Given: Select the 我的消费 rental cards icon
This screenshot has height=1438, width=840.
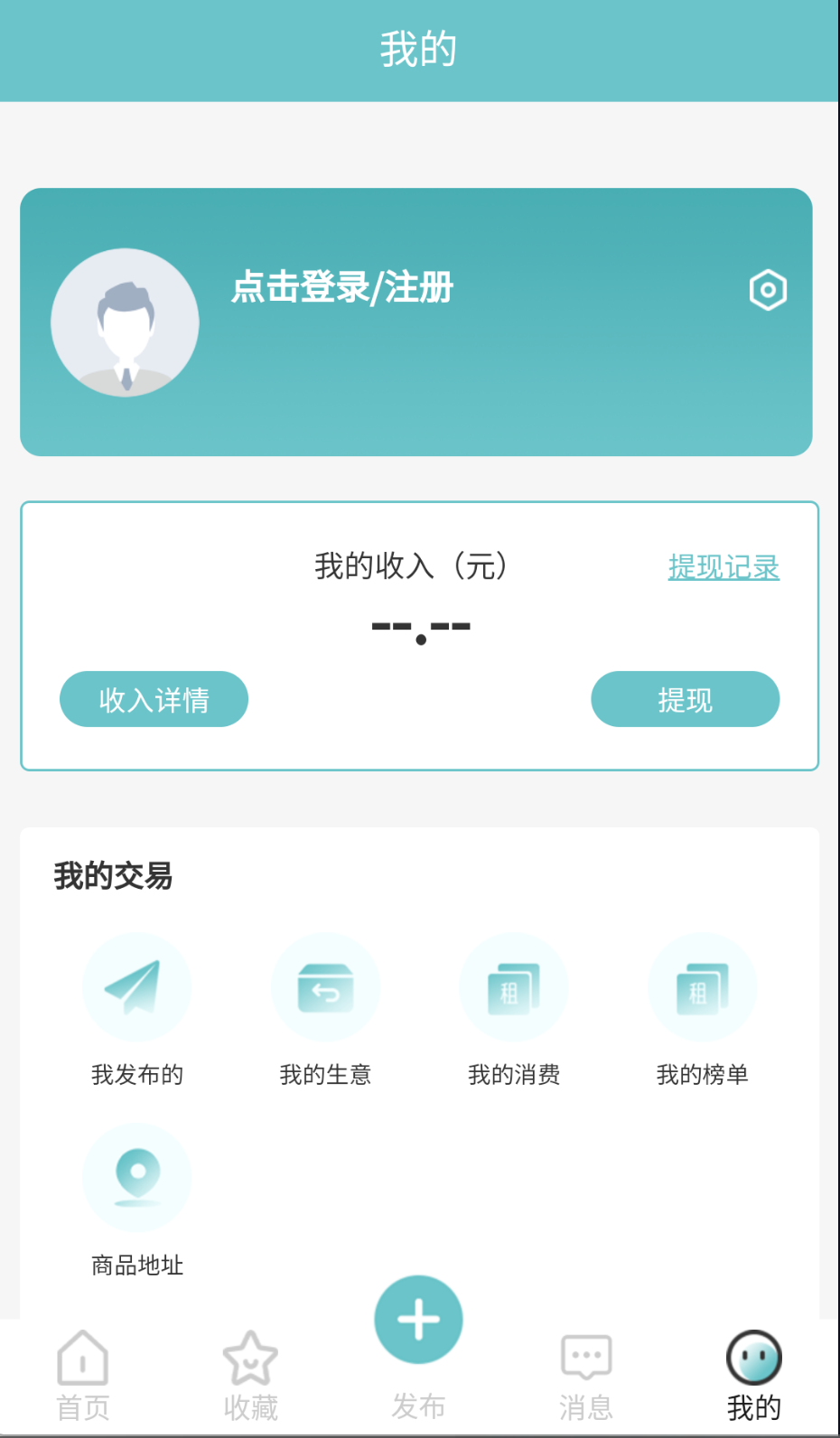Looking at the screenshot, I should coord(513,987).
